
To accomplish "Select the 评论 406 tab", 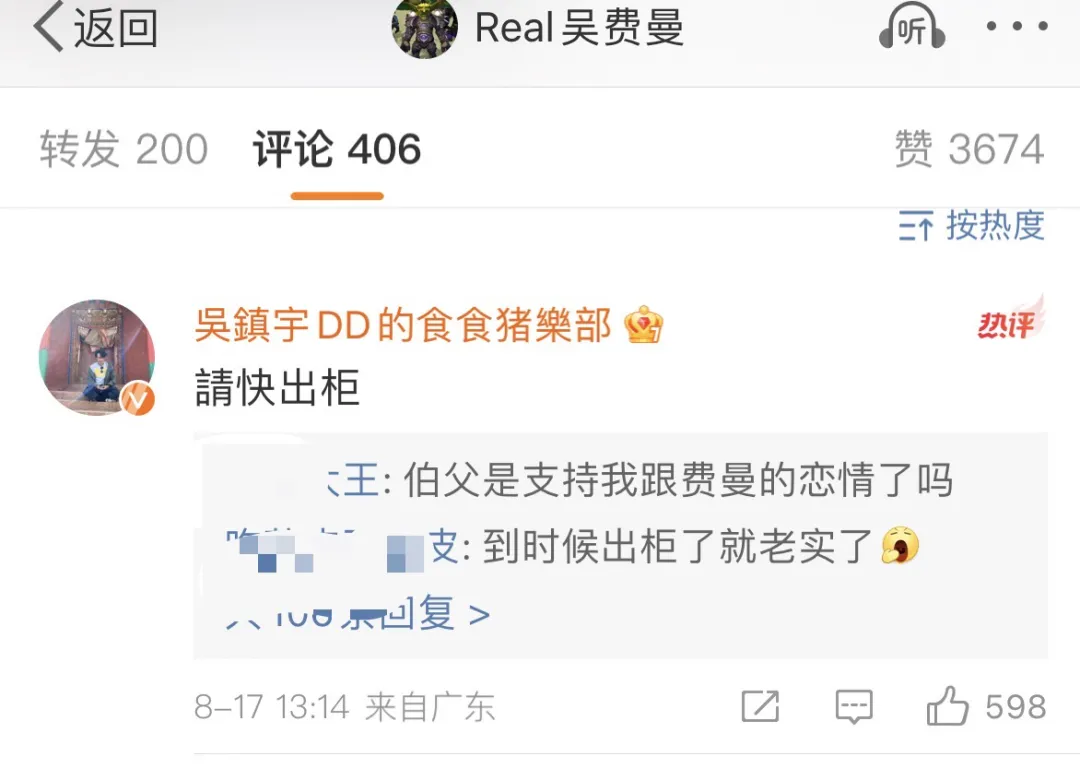I will [x=337, y=150].
